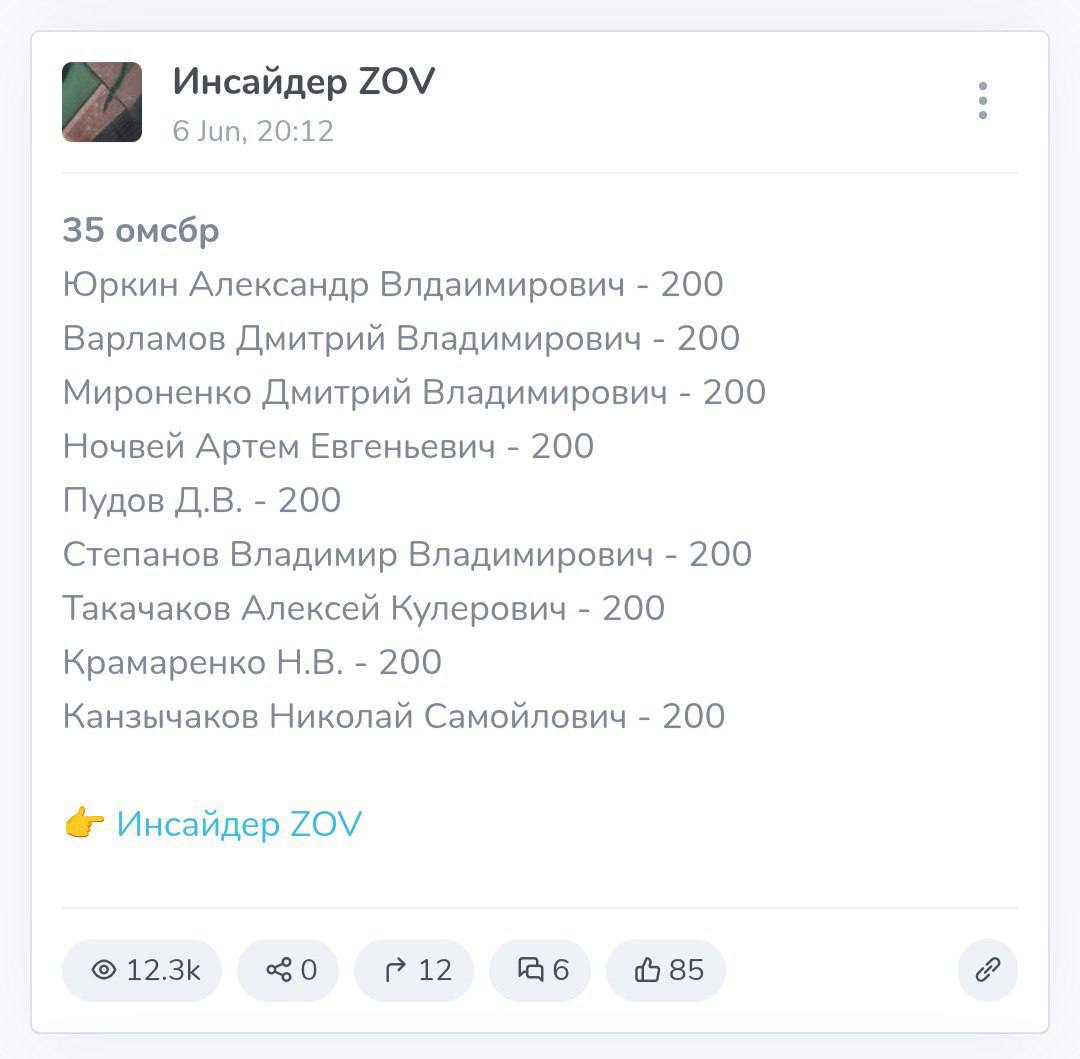Open the Инсайдер ZOV channel avatar
The image size is (1080, 1059).
click(102, 102)
